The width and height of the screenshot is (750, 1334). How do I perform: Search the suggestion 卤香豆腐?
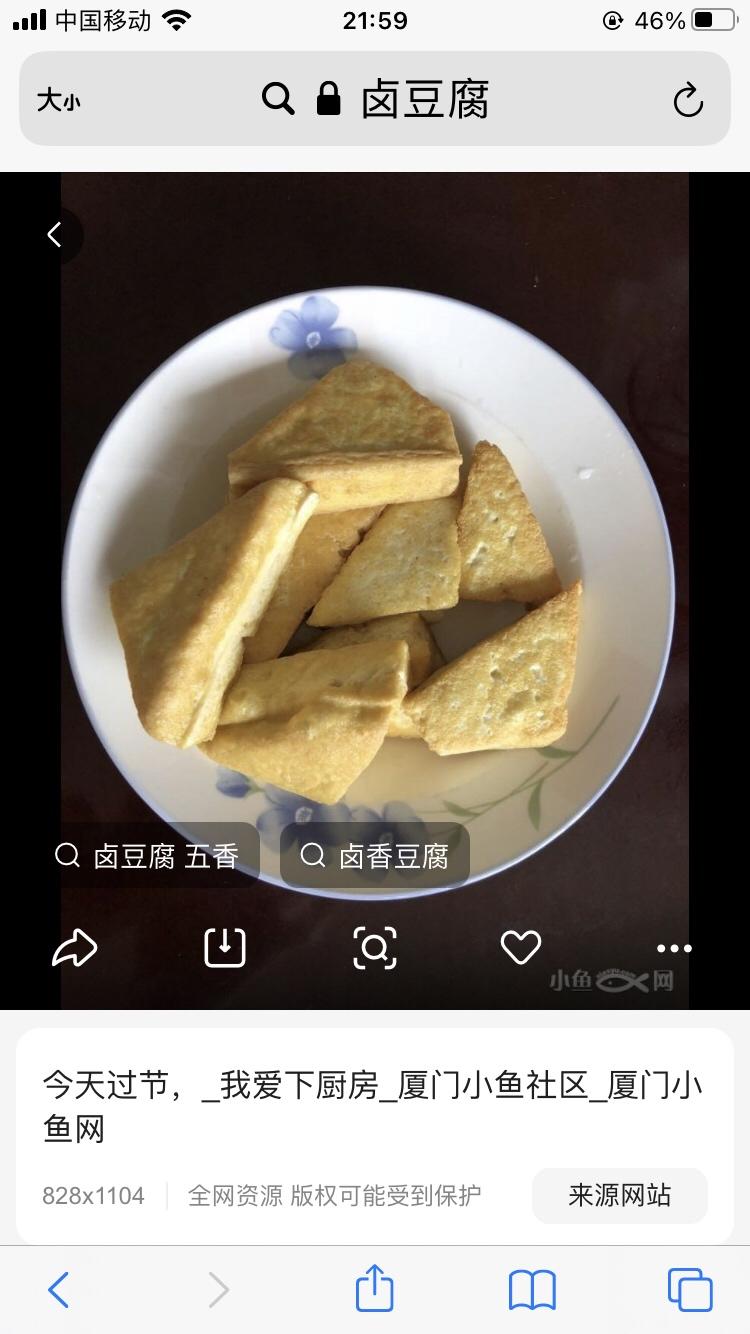pos(376,856)
